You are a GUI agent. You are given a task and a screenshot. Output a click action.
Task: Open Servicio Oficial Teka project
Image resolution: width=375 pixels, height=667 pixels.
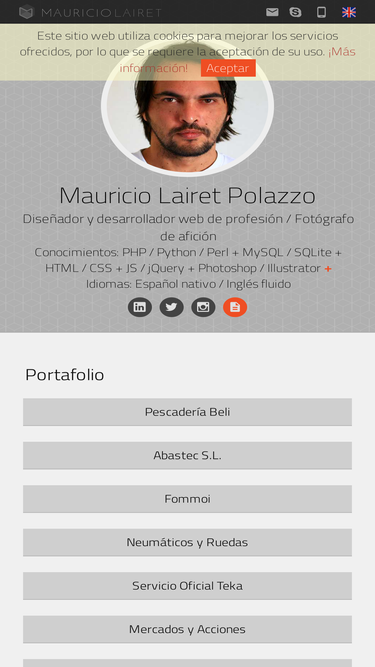[188, 586]
